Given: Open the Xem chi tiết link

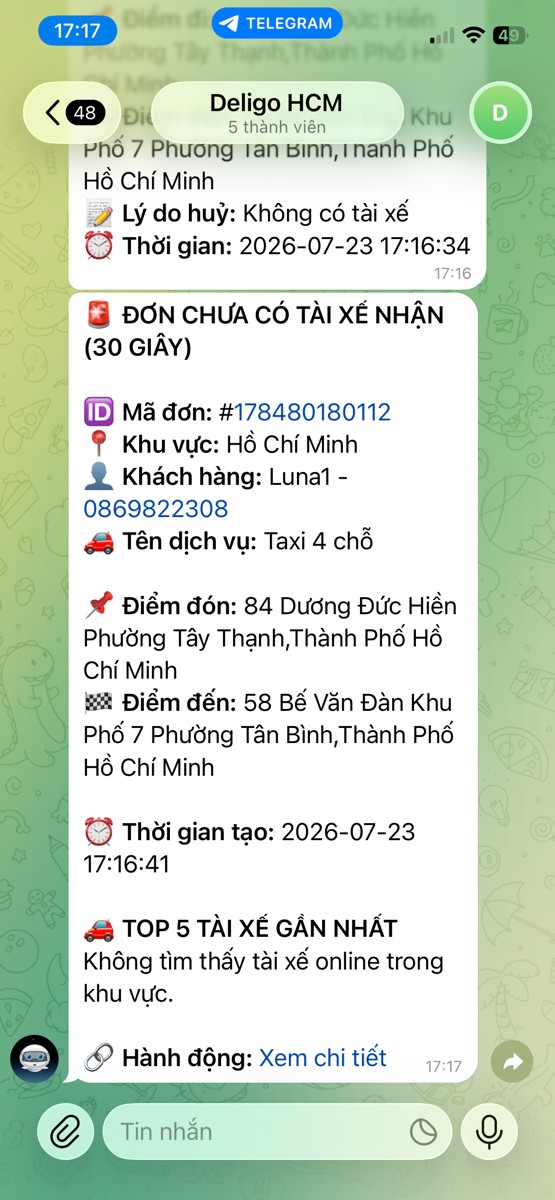Looking at the screenshot, I should (323, 1057).
